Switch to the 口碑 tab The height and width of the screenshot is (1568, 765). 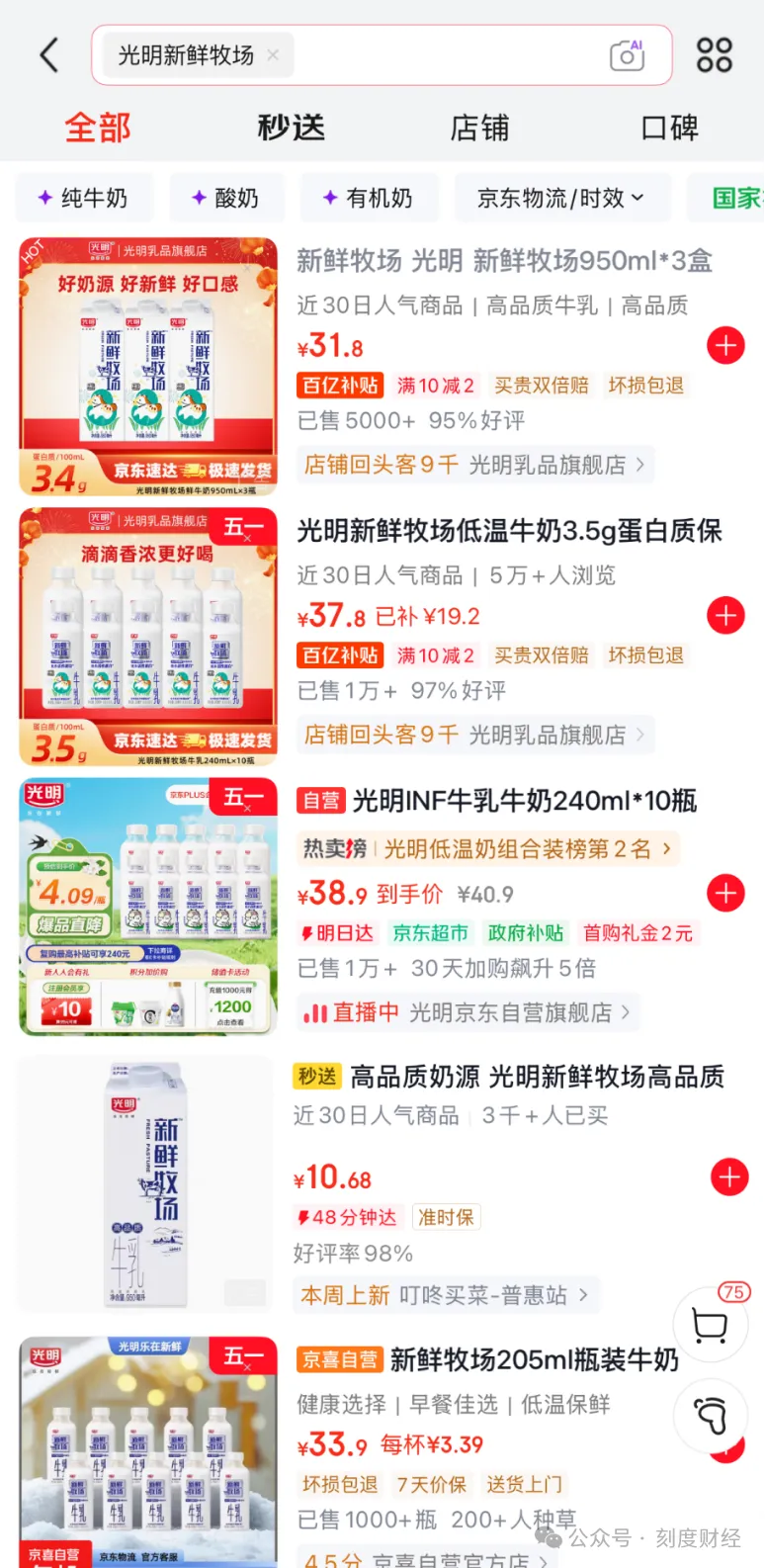(x=669, y=128)
